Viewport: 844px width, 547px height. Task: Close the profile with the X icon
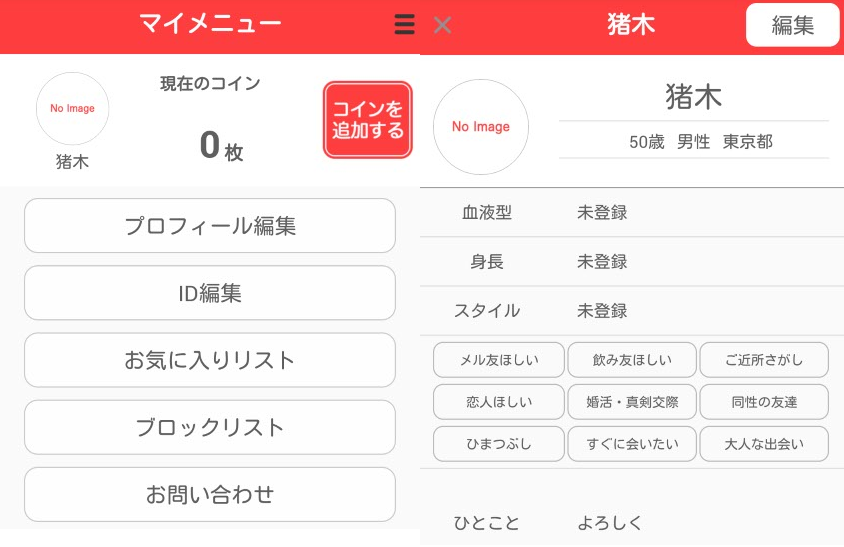[x=443, y=26]
